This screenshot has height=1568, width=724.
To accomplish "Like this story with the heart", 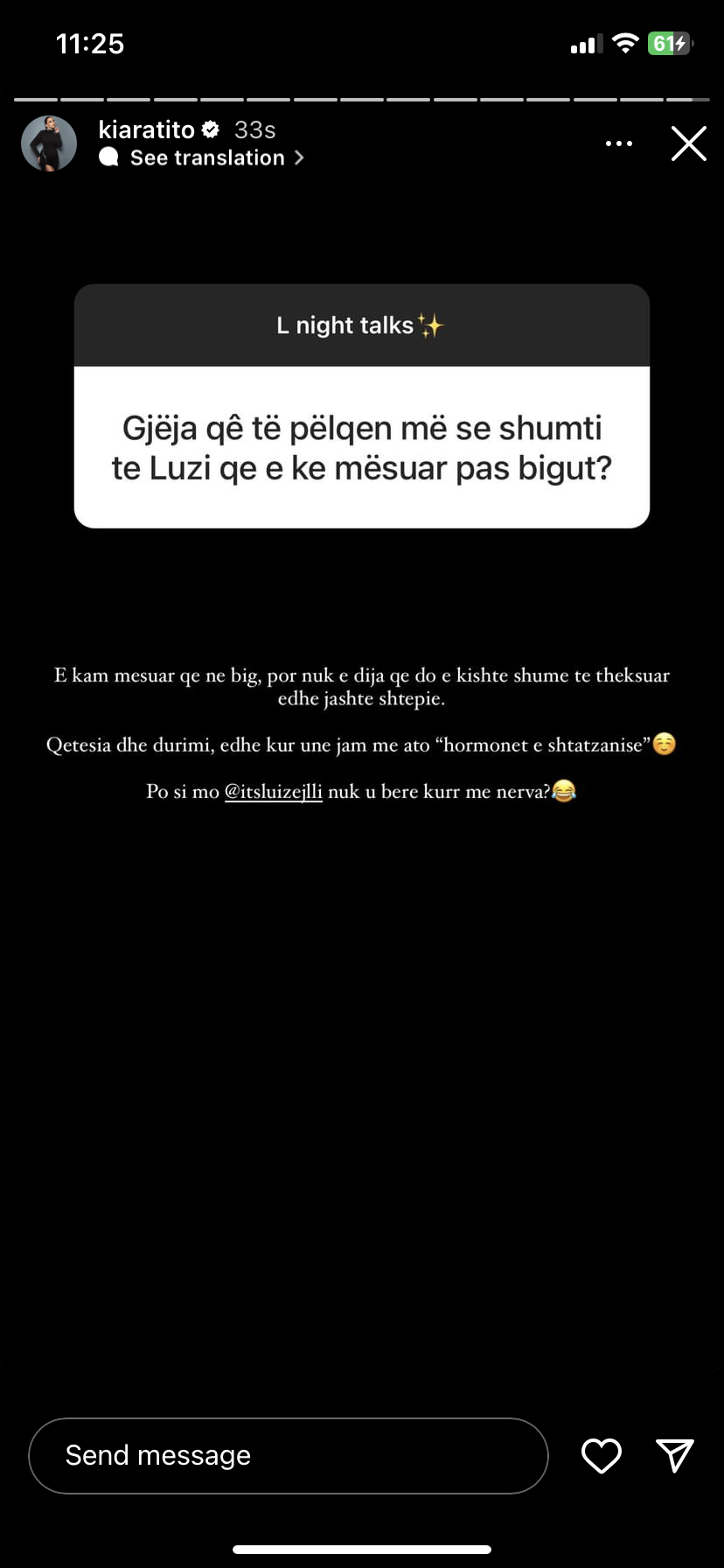I will click(x=602, y=1455).
